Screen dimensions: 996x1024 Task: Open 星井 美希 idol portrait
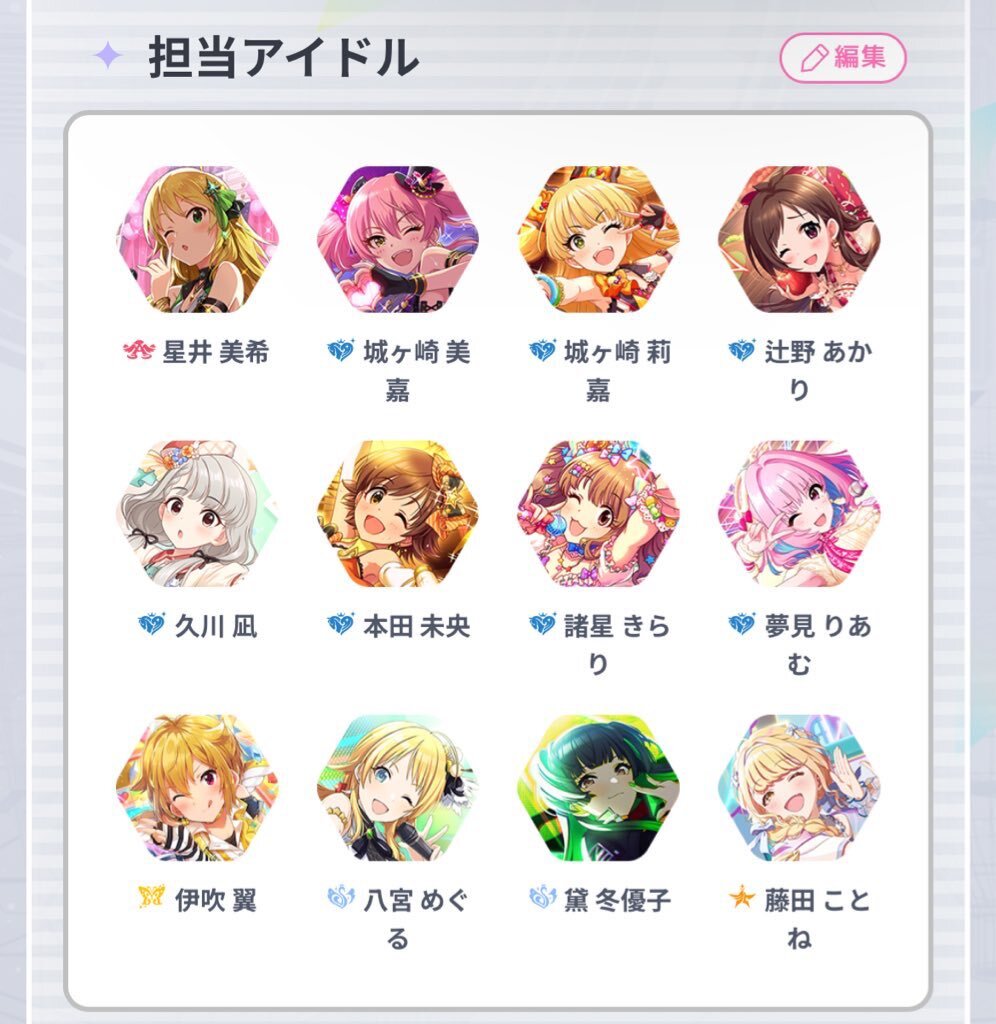coord(197,240)
